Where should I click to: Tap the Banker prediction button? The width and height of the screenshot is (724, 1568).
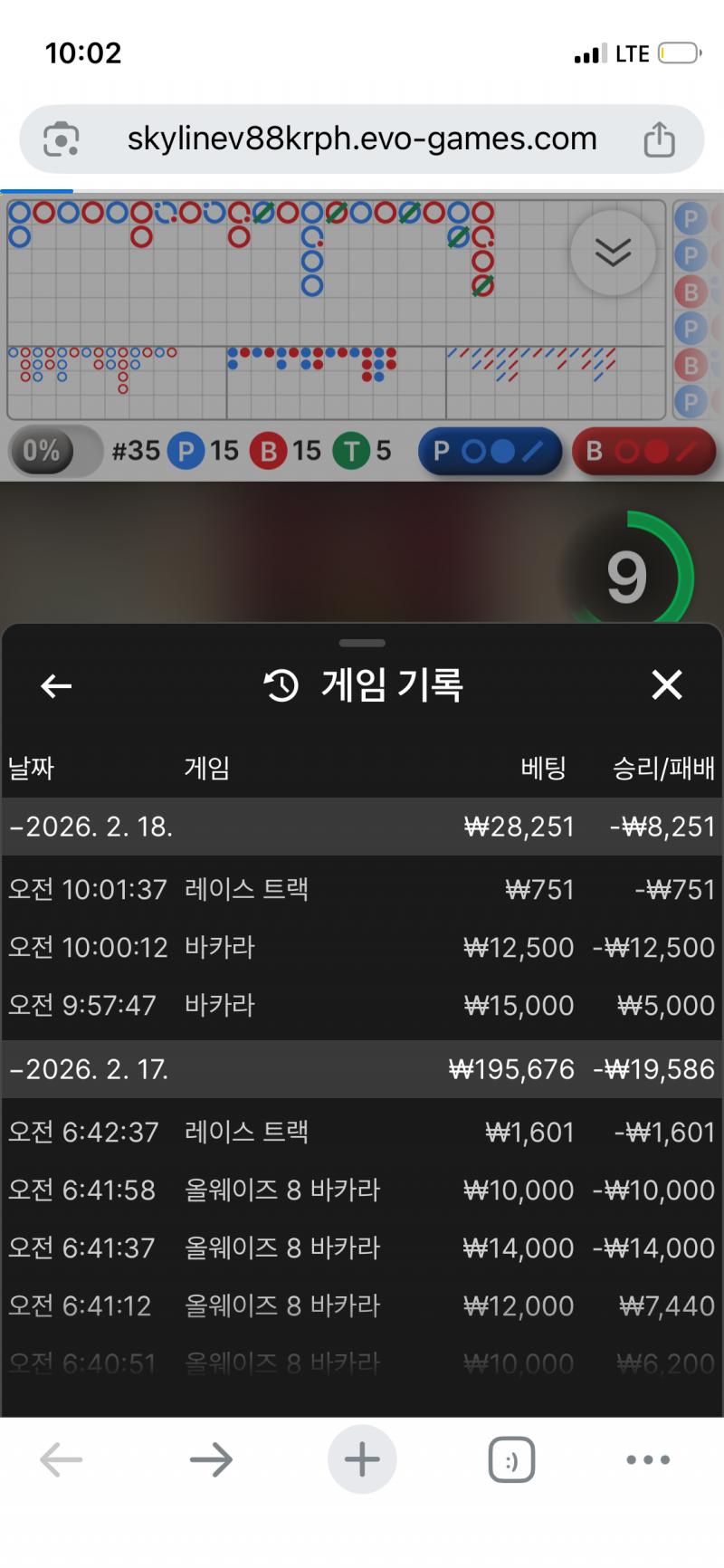[643, 451]
